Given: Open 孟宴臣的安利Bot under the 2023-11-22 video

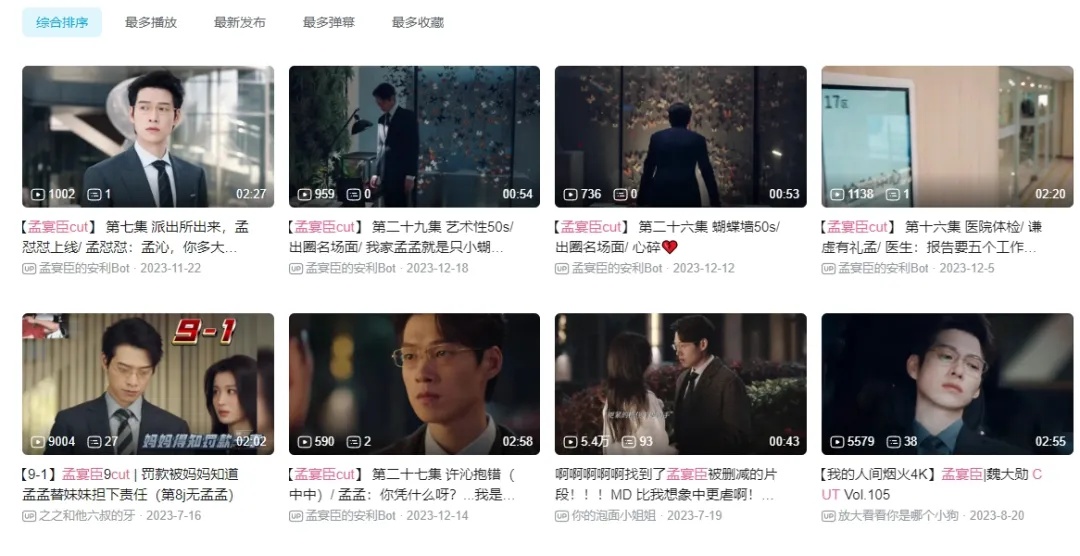Looking at the screenshot, I should [x=84, y=268].
